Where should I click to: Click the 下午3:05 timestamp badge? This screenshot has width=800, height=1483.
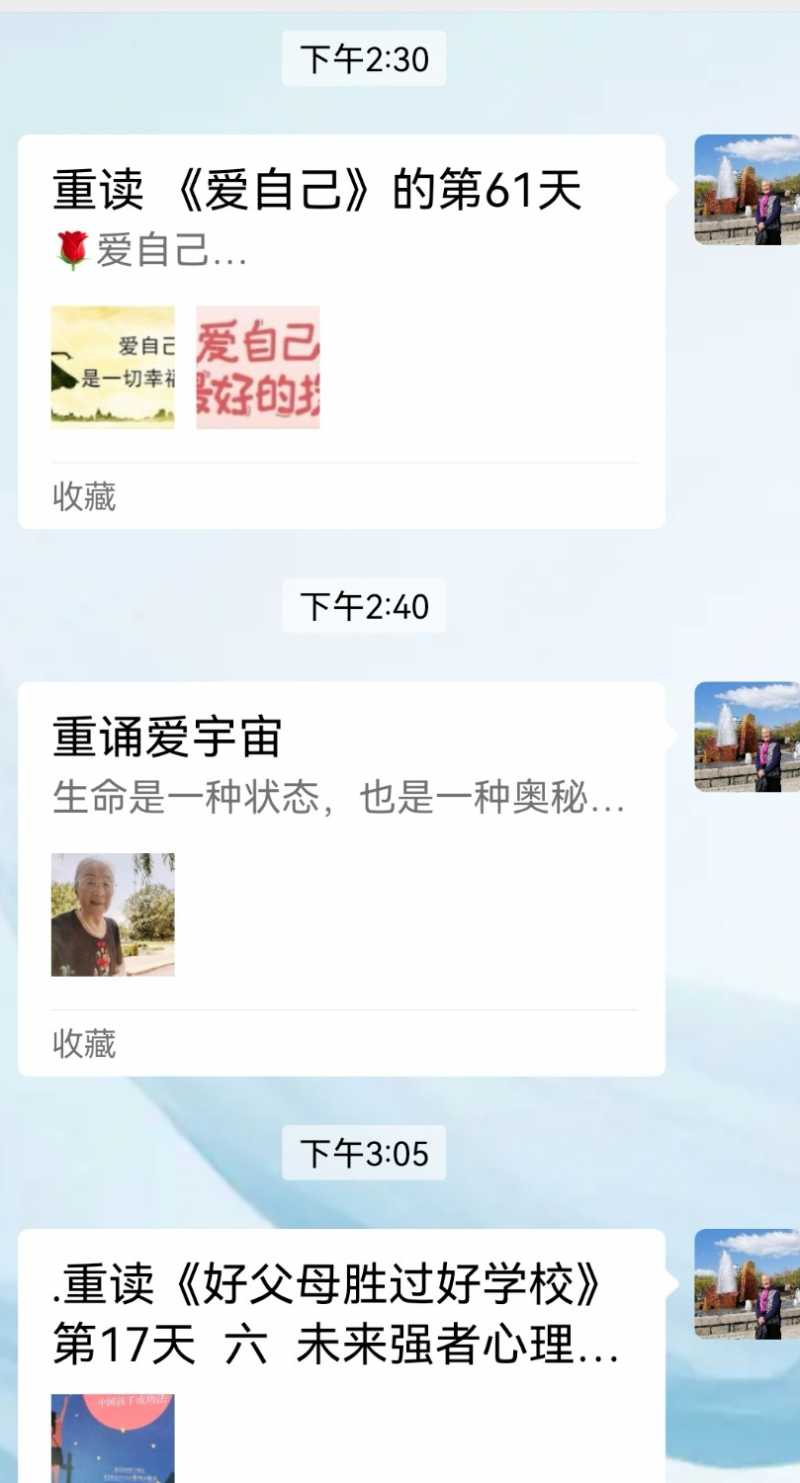pos(362,1154)
